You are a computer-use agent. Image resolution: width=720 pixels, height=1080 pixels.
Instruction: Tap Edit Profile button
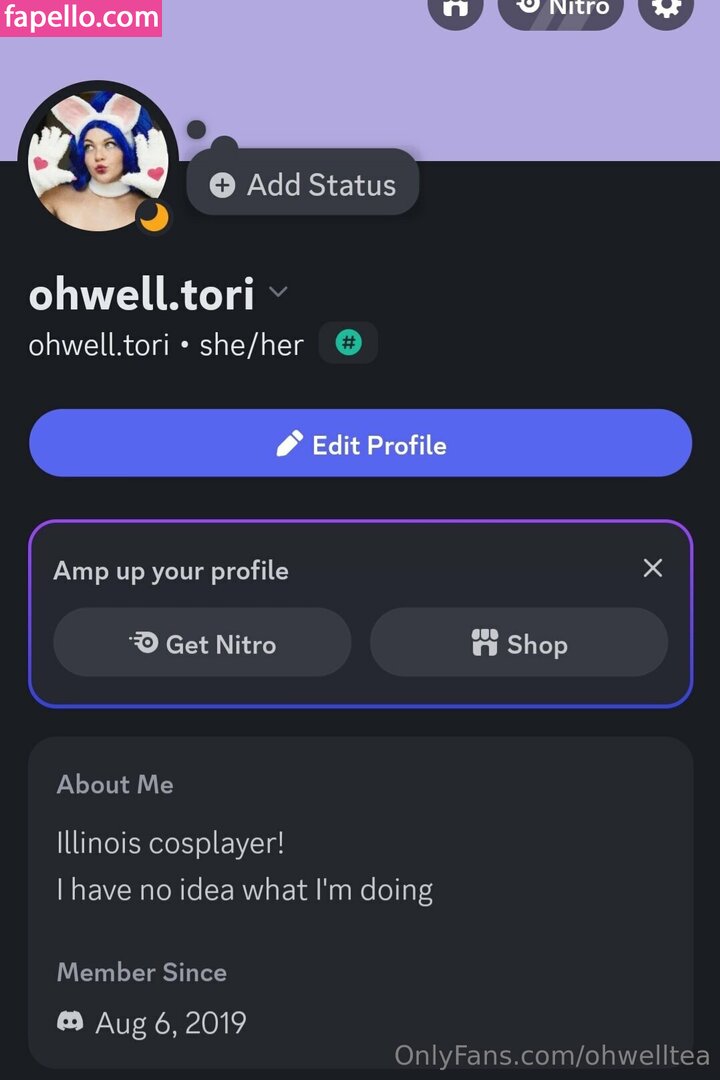[360, 444]
